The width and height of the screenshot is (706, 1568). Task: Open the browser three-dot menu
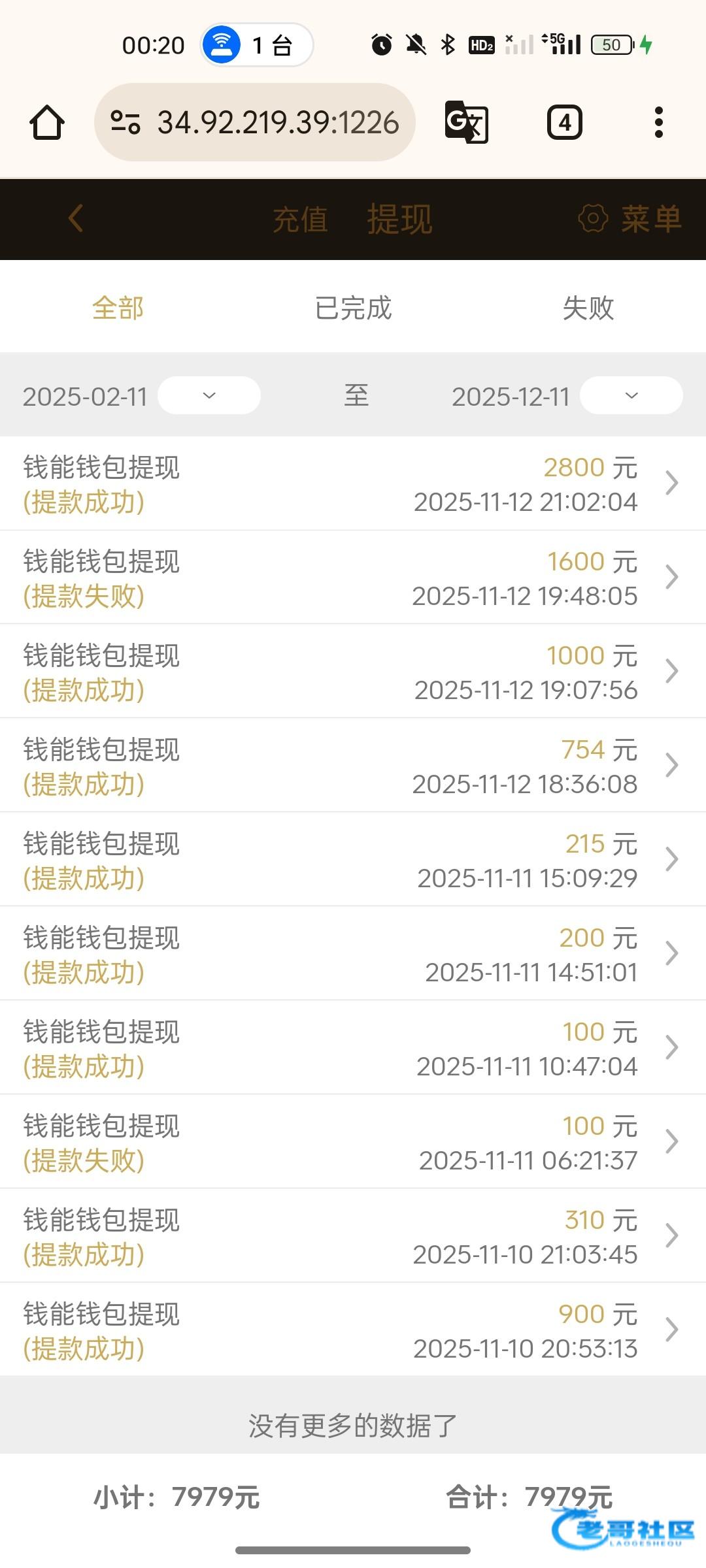658,122
